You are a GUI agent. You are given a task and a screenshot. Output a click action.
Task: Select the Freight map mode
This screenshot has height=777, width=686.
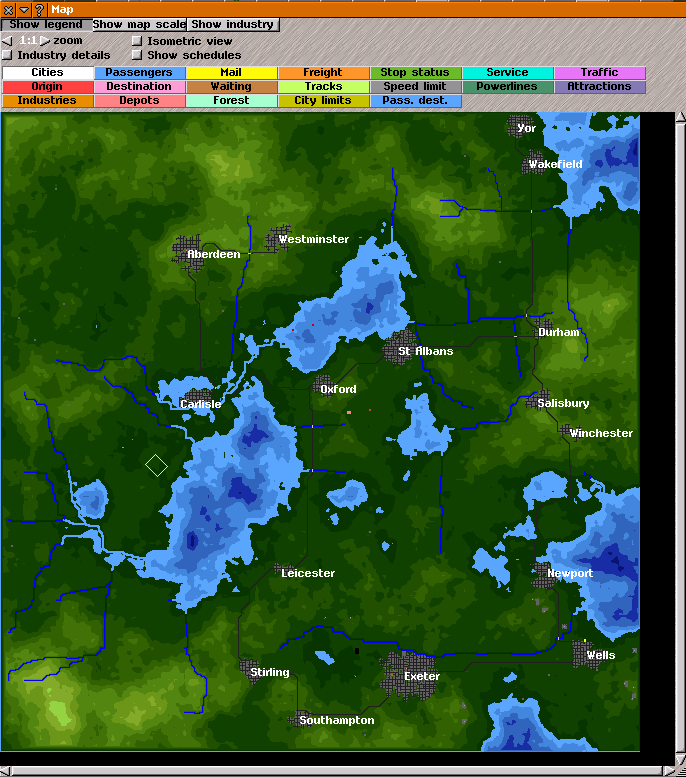pyautogui.click(x=323, y=73)
